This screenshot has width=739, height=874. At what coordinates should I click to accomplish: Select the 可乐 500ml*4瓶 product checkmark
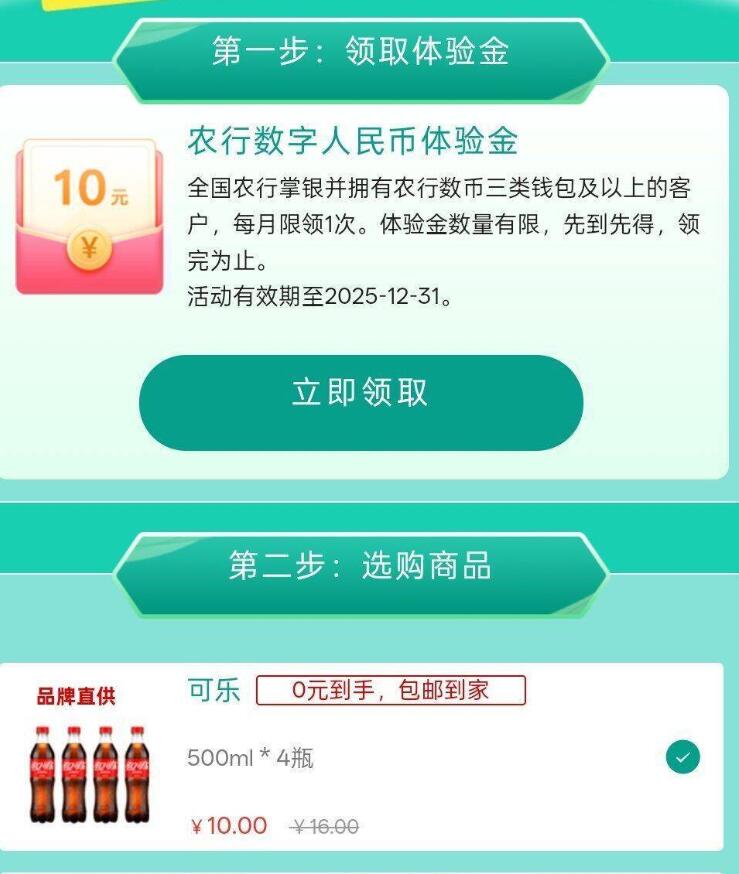[683, 757]
